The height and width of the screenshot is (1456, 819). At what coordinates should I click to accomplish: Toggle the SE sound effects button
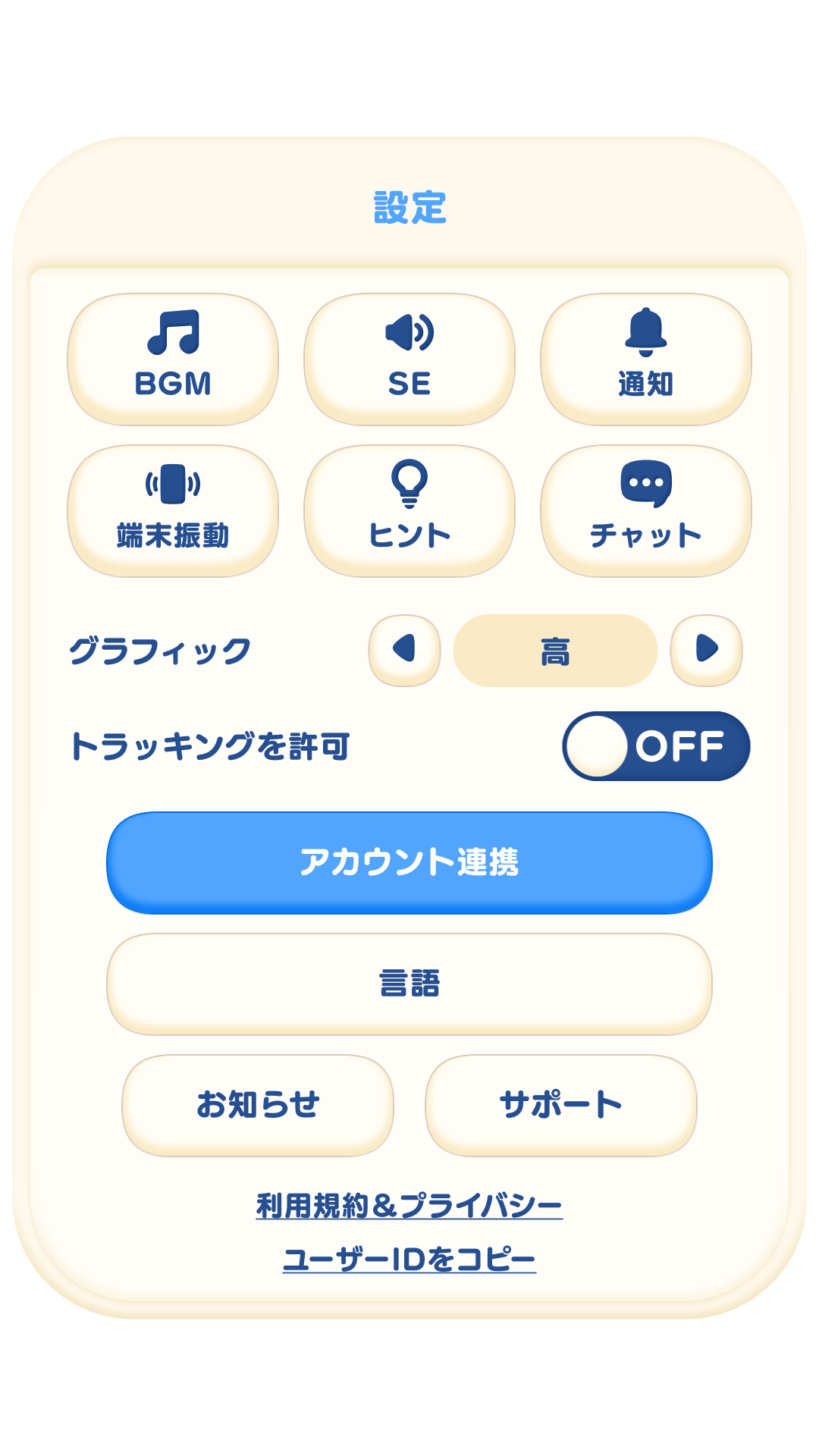coord(409,359)
